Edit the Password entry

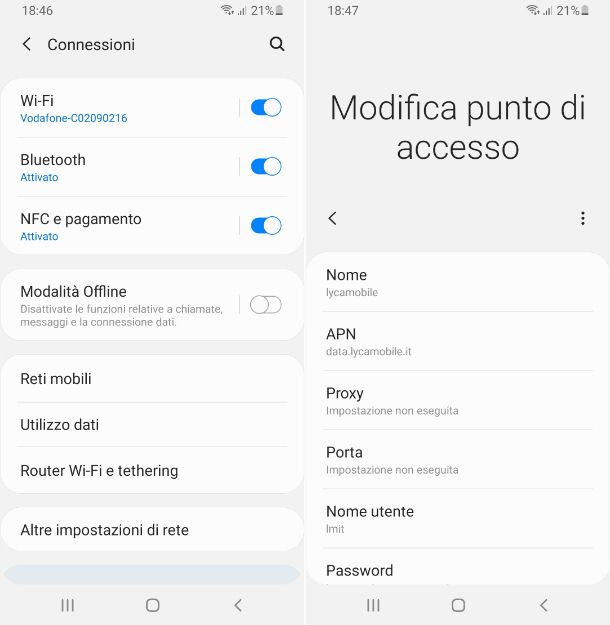457,571
